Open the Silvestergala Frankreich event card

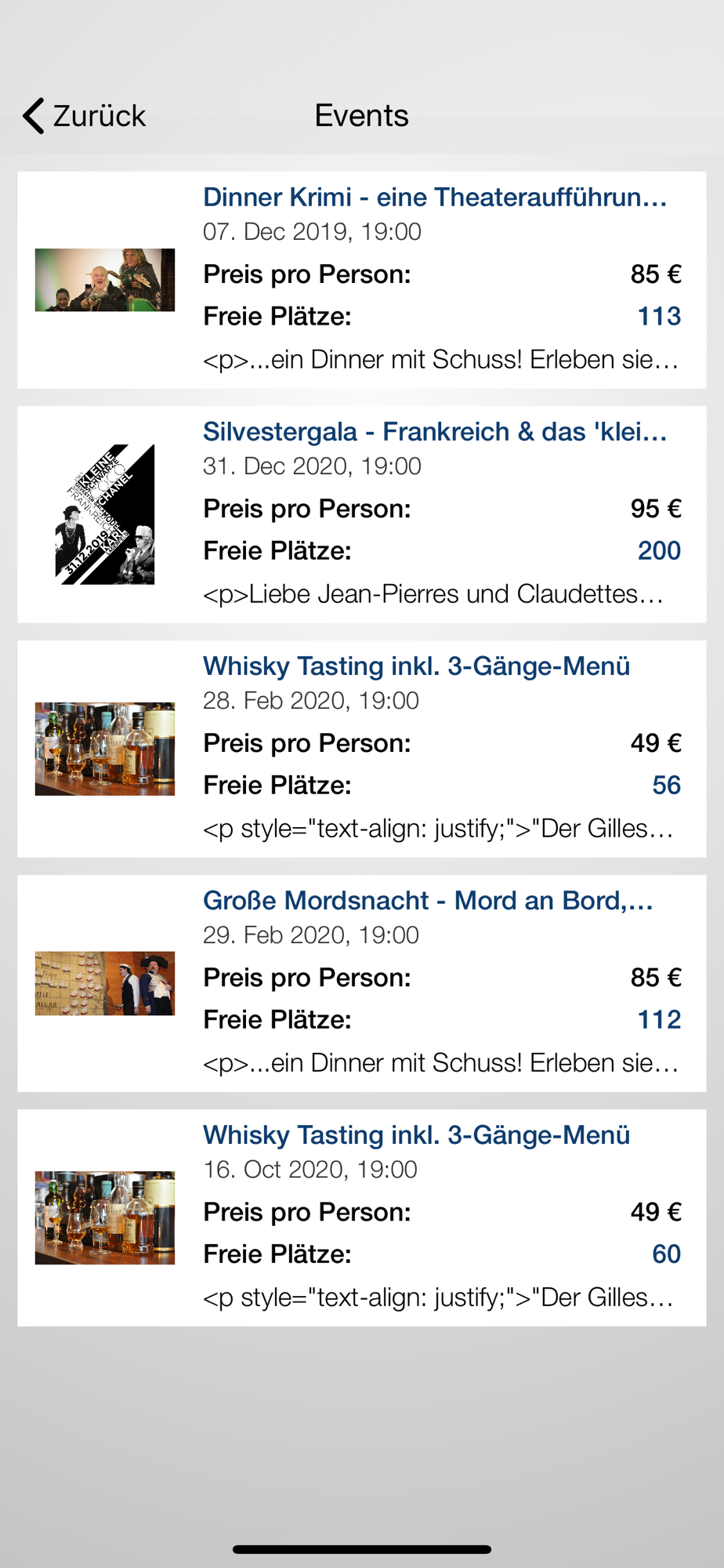pyautogui.click(x=361, y=514)
